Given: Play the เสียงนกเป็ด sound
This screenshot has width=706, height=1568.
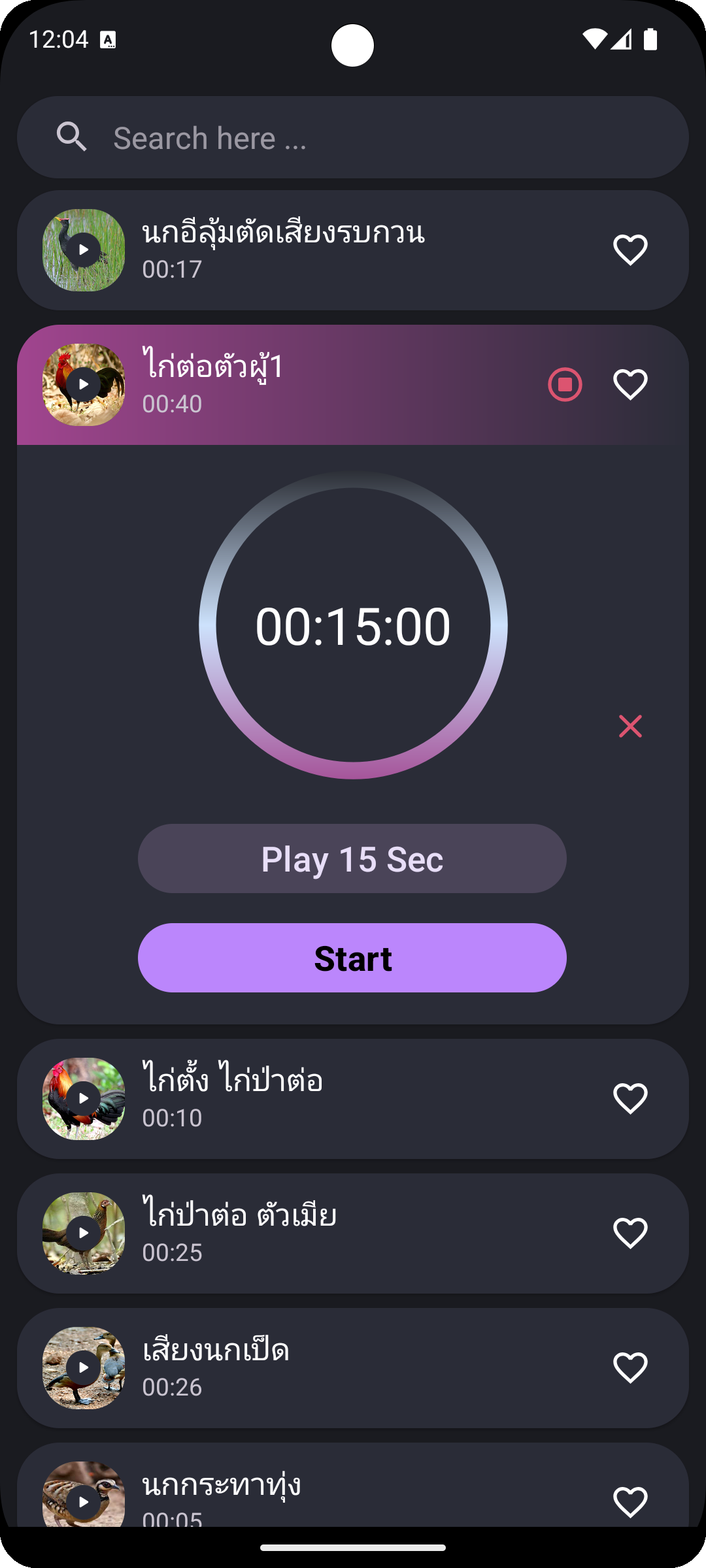Looking at the screenshot, I should point(84,1367).
